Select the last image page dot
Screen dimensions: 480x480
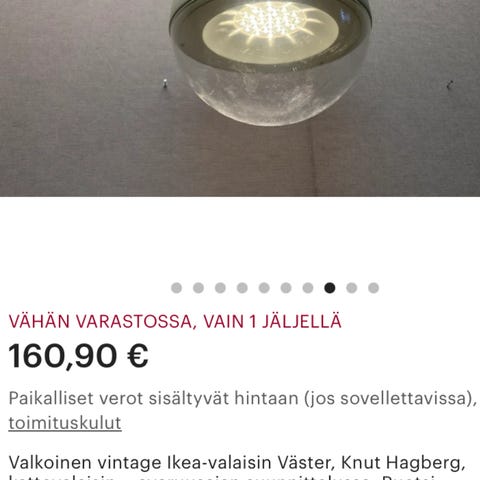pyautogui.click(x=373, y=288)
